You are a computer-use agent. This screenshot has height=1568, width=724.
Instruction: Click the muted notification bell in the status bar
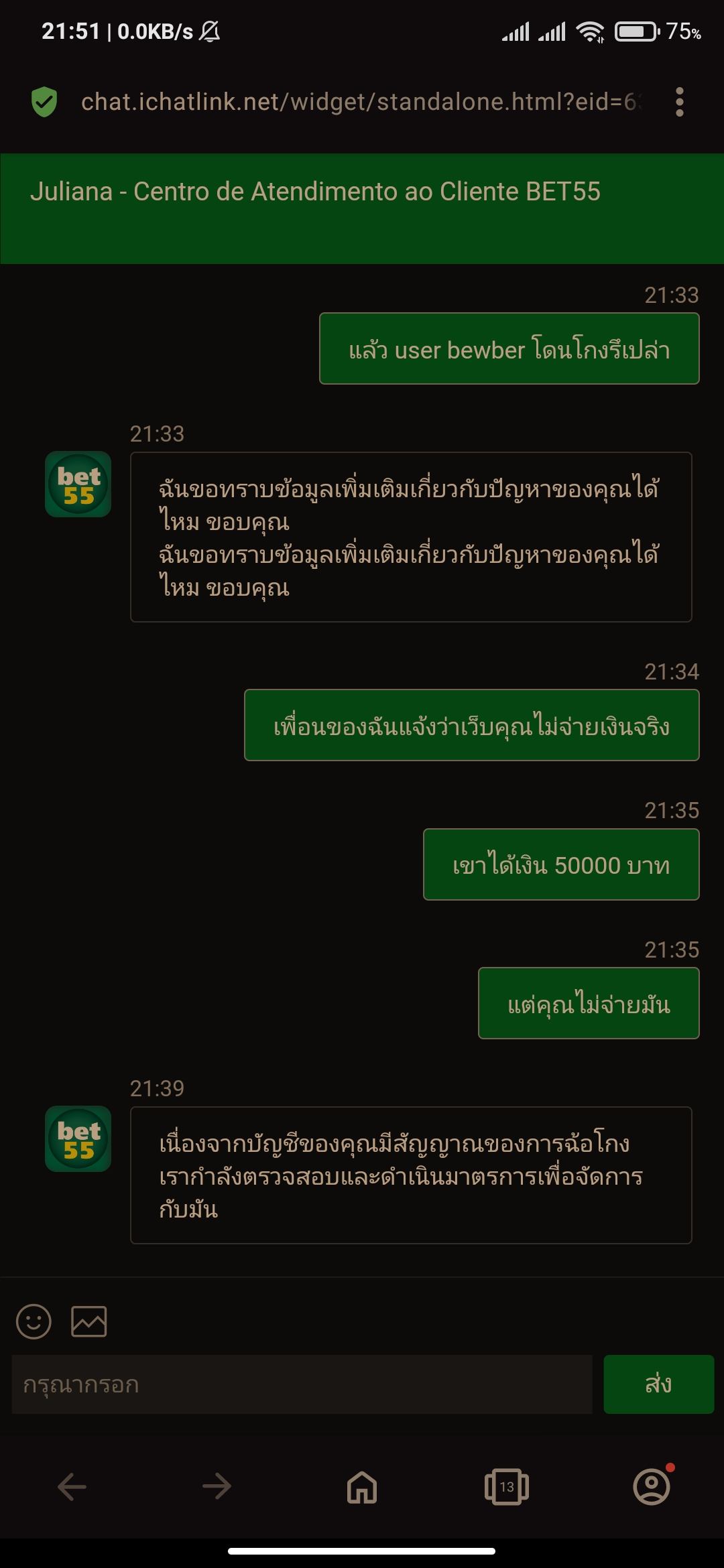(208, 30)
